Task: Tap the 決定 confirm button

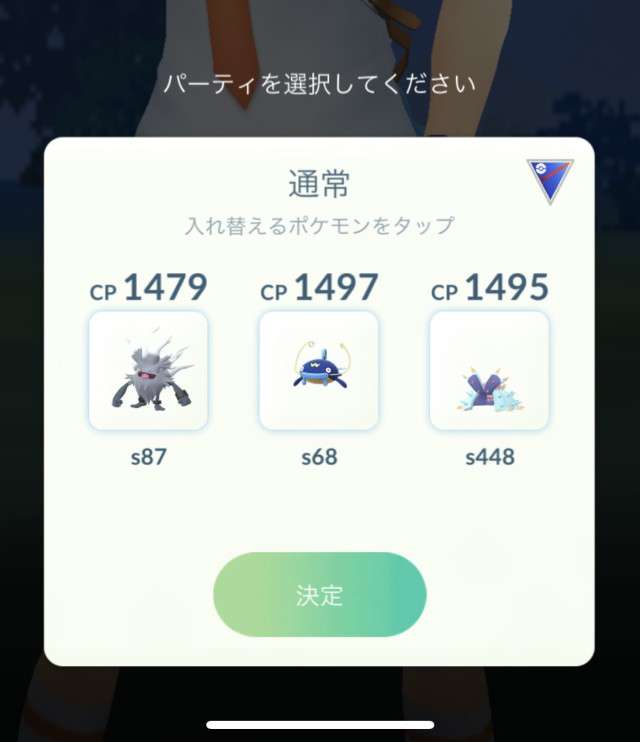Action: coord(319,595)
